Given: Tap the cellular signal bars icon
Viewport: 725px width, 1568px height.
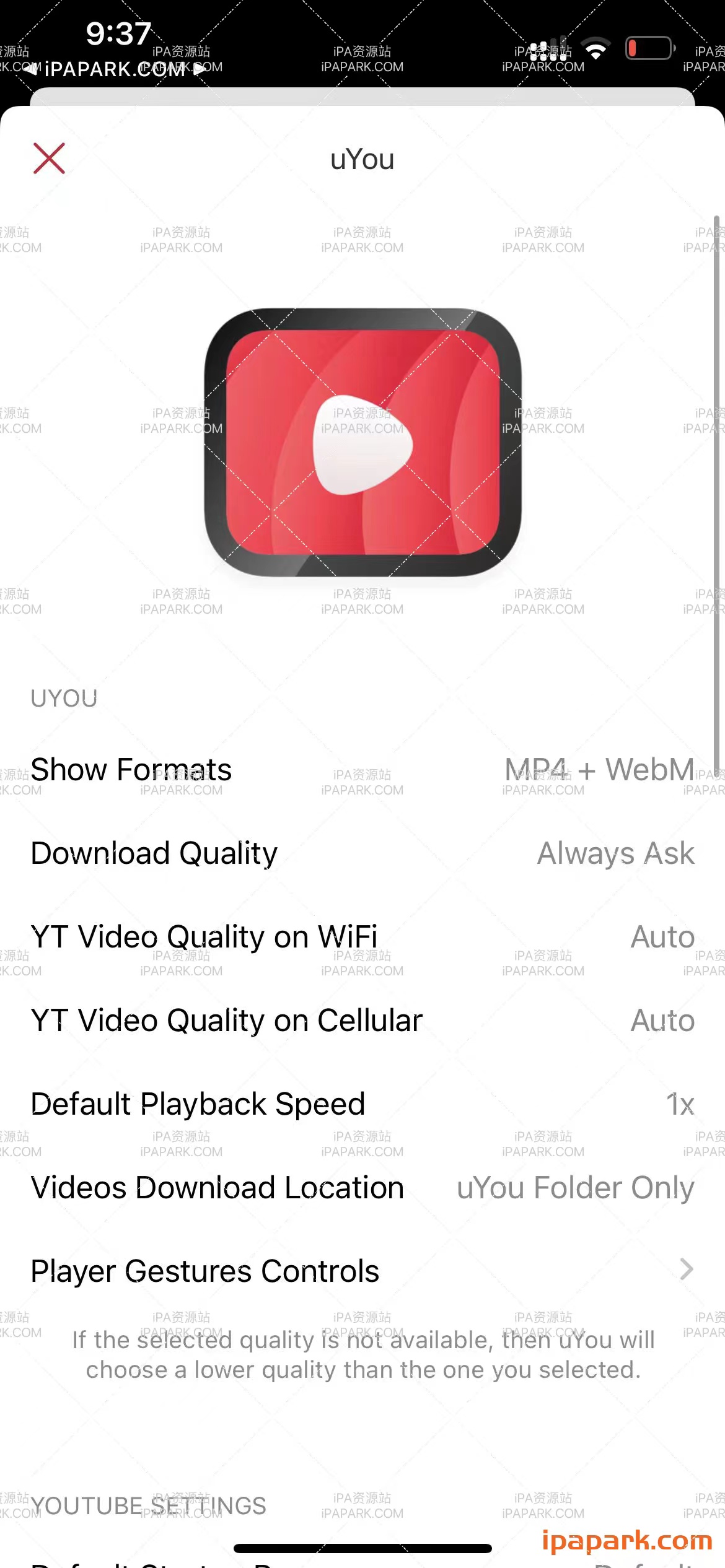Looking at the screenshot, I should coord(548,48).
